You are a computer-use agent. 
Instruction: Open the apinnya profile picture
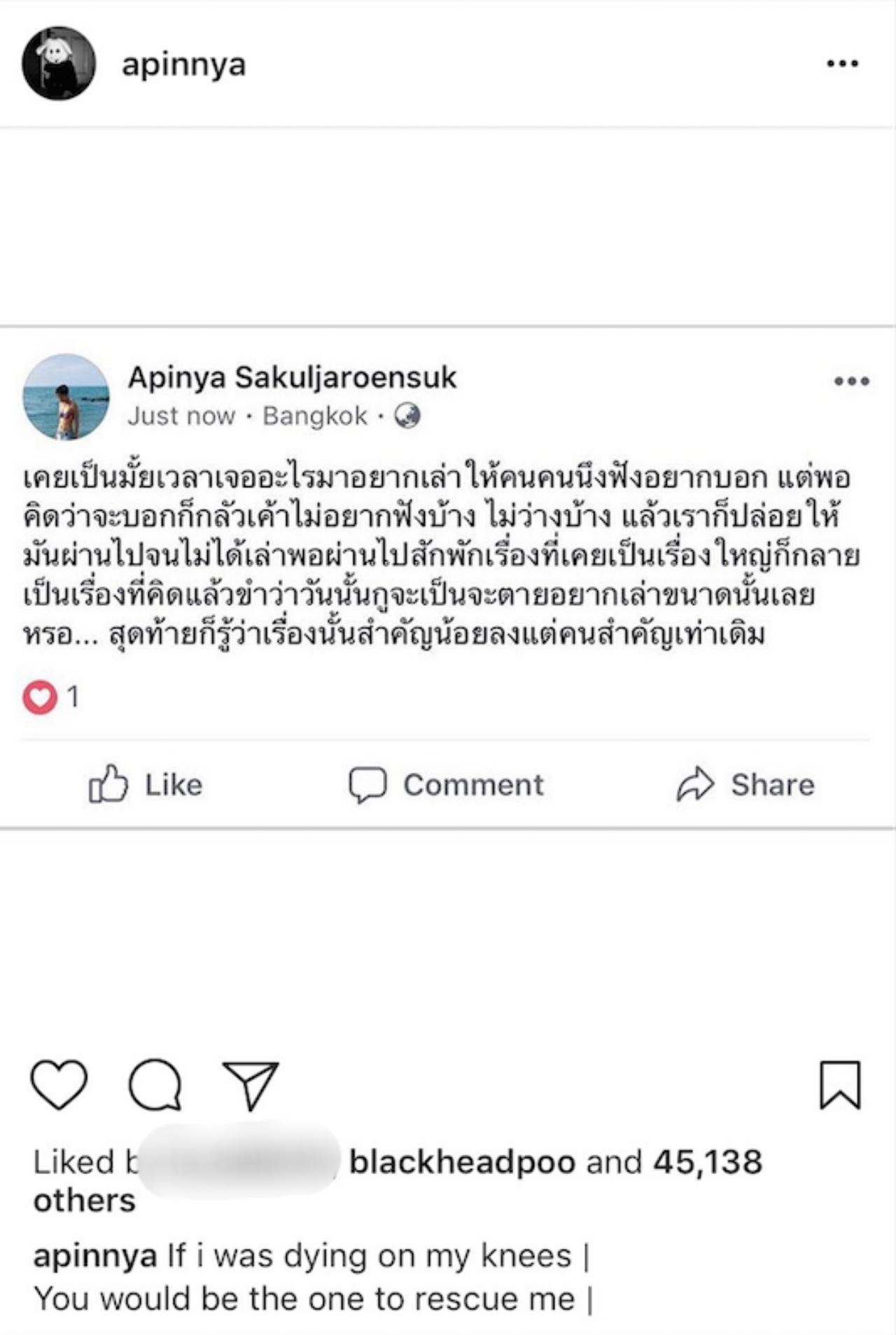[x=59, y=64]
